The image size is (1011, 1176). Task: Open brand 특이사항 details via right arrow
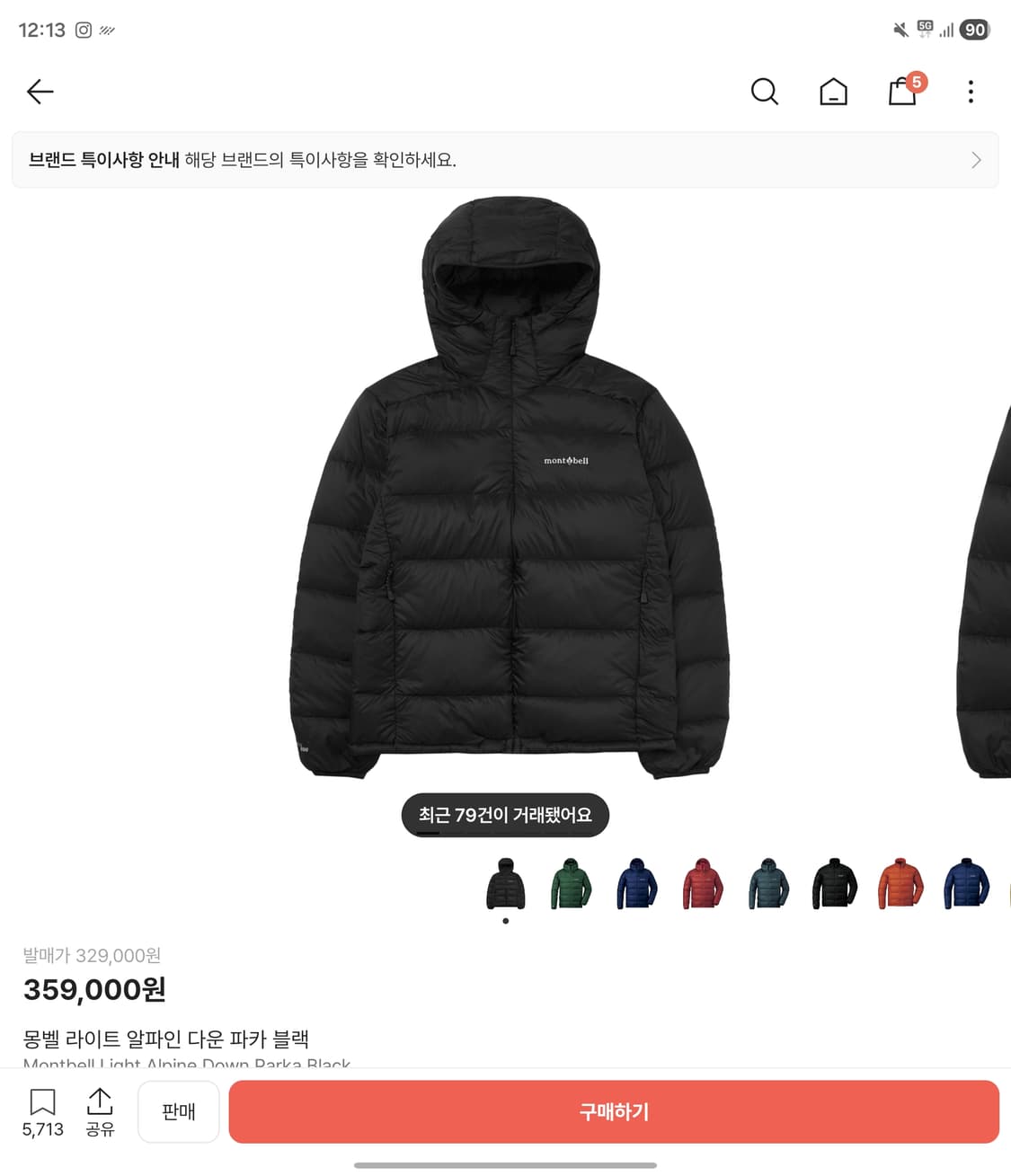pyautogui.click(x=976, y=160)
